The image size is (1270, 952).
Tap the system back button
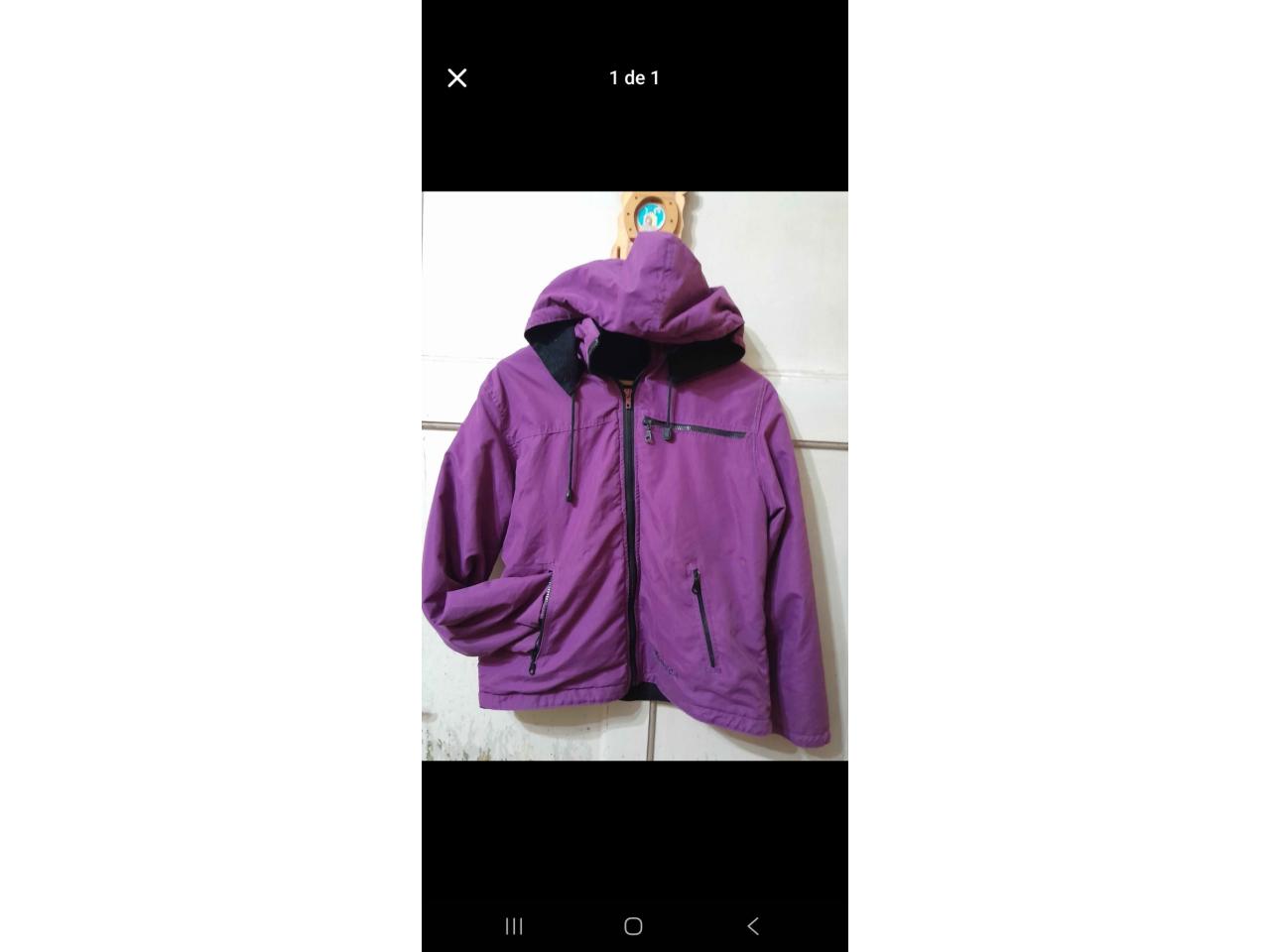753,925
